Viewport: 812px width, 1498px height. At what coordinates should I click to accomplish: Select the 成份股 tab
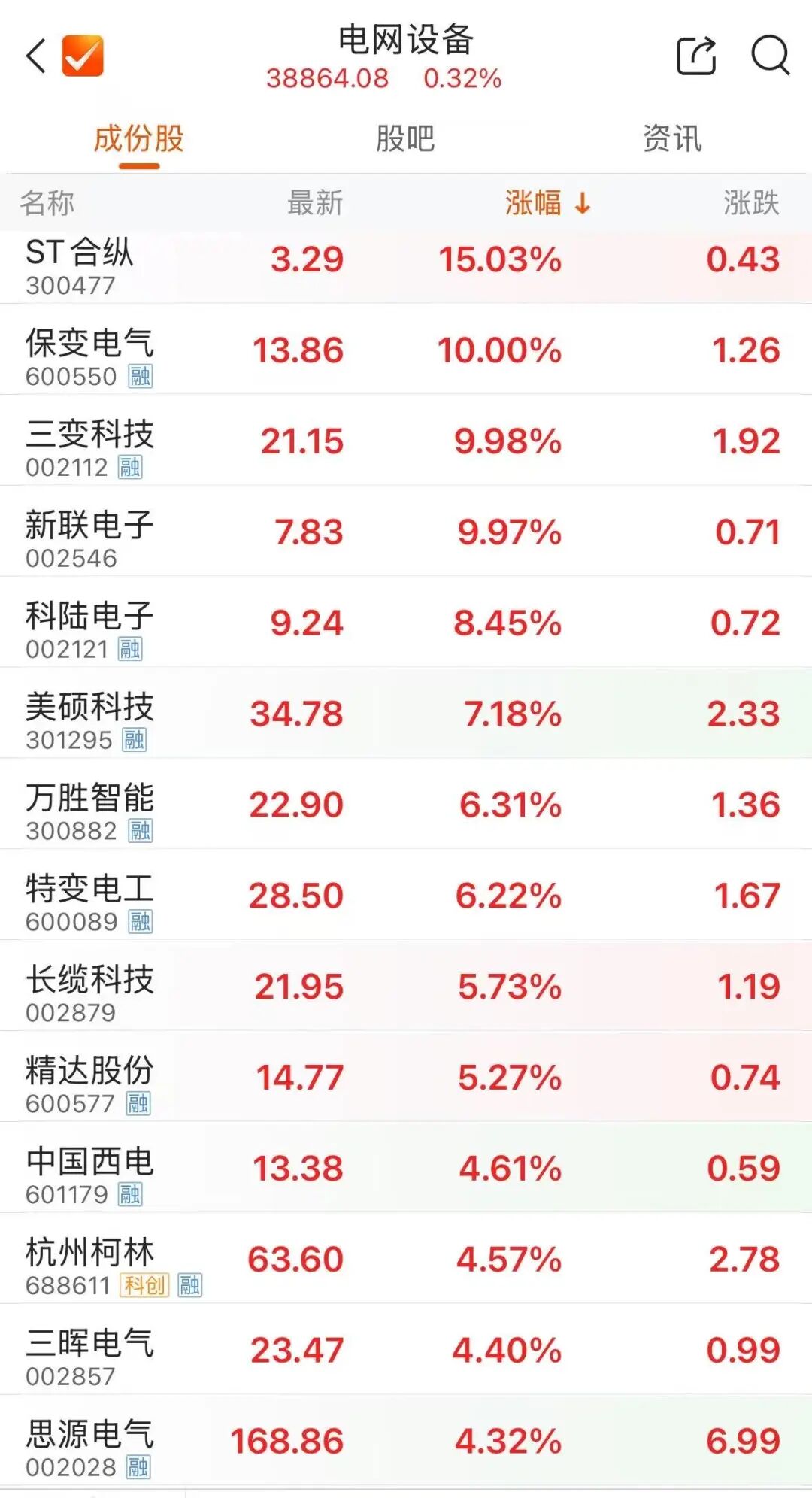click(x=139, y=139)
